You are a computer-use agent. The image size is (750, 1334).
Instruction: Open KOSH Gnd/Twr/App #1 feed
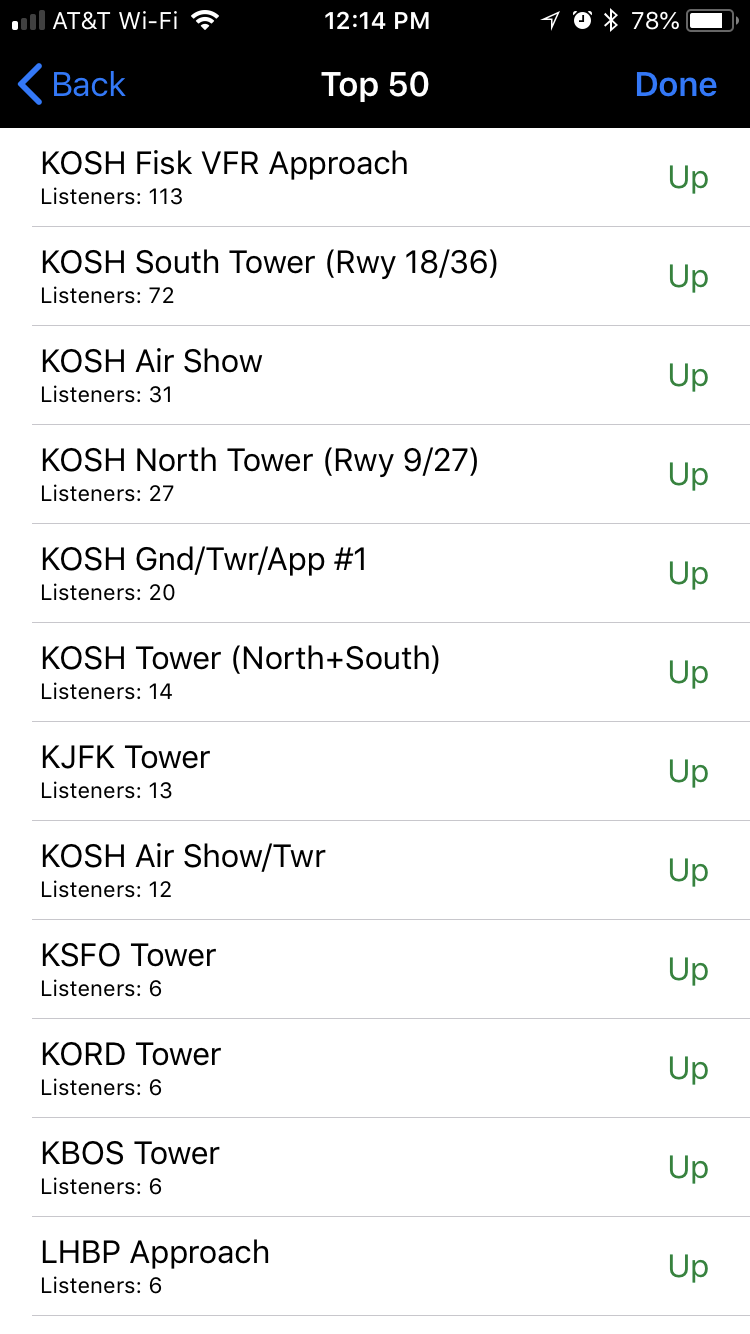[375, 573]
